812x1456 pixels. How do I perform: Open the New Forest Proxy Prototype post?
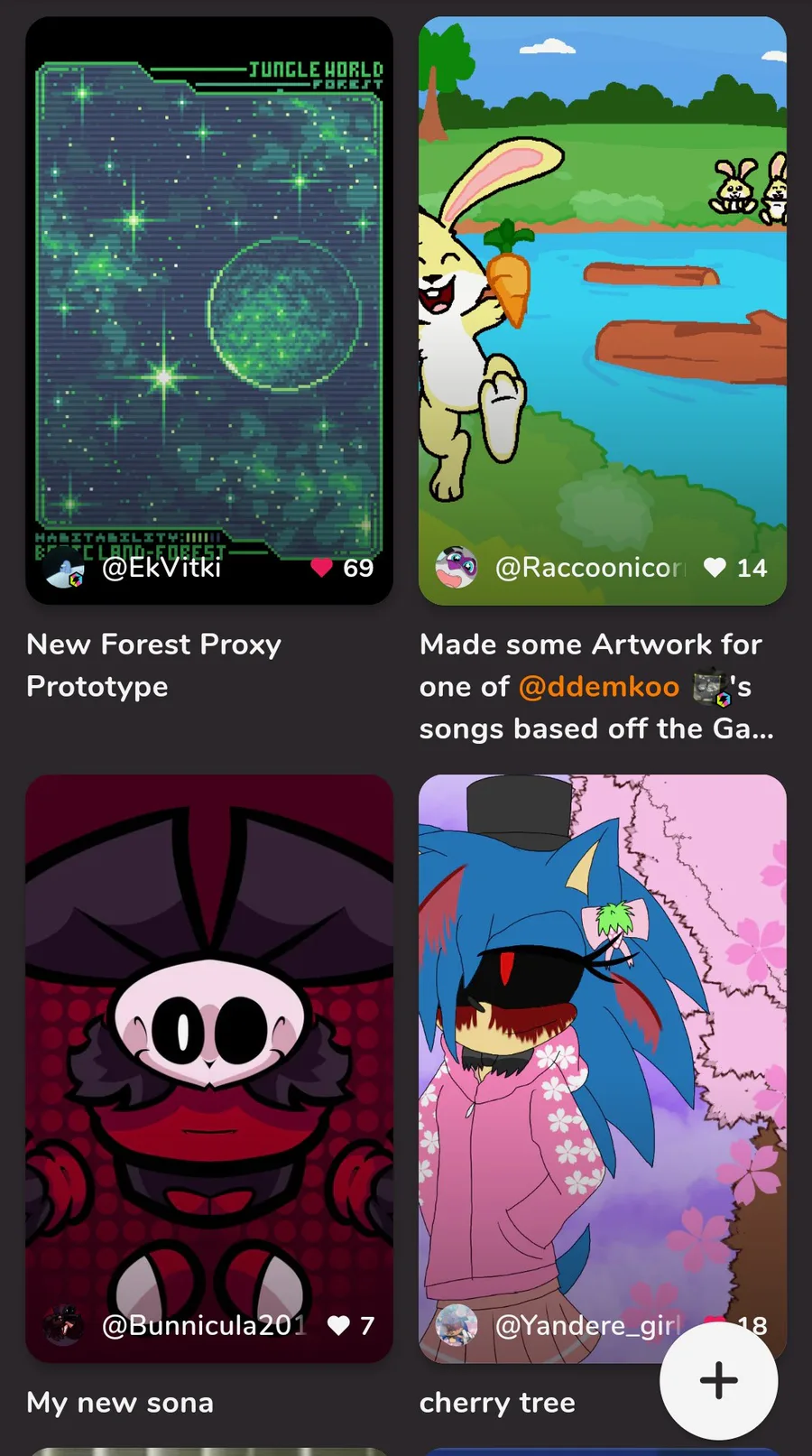point(209,311)
